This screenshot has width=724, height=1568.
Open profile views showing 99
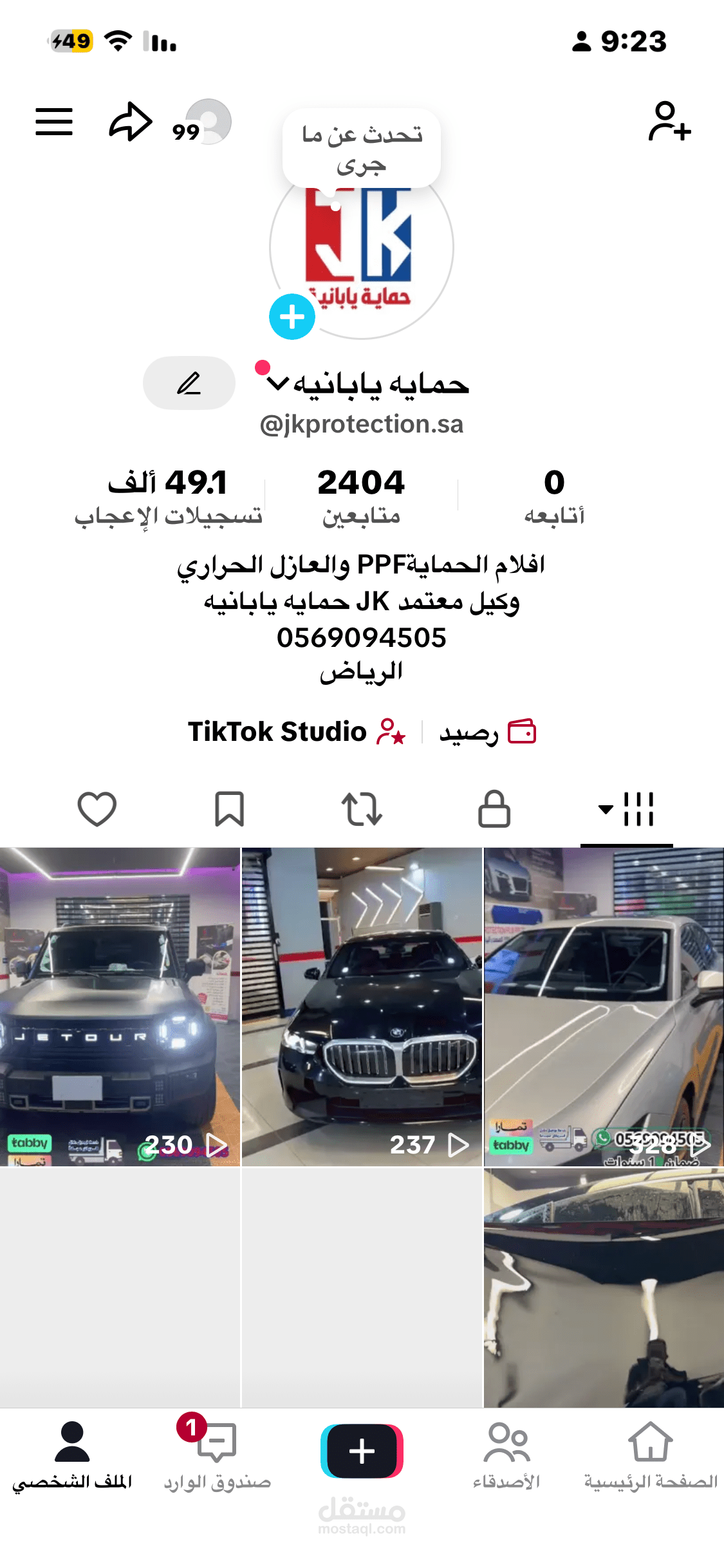pyautogui.click(x=201, y=123)
